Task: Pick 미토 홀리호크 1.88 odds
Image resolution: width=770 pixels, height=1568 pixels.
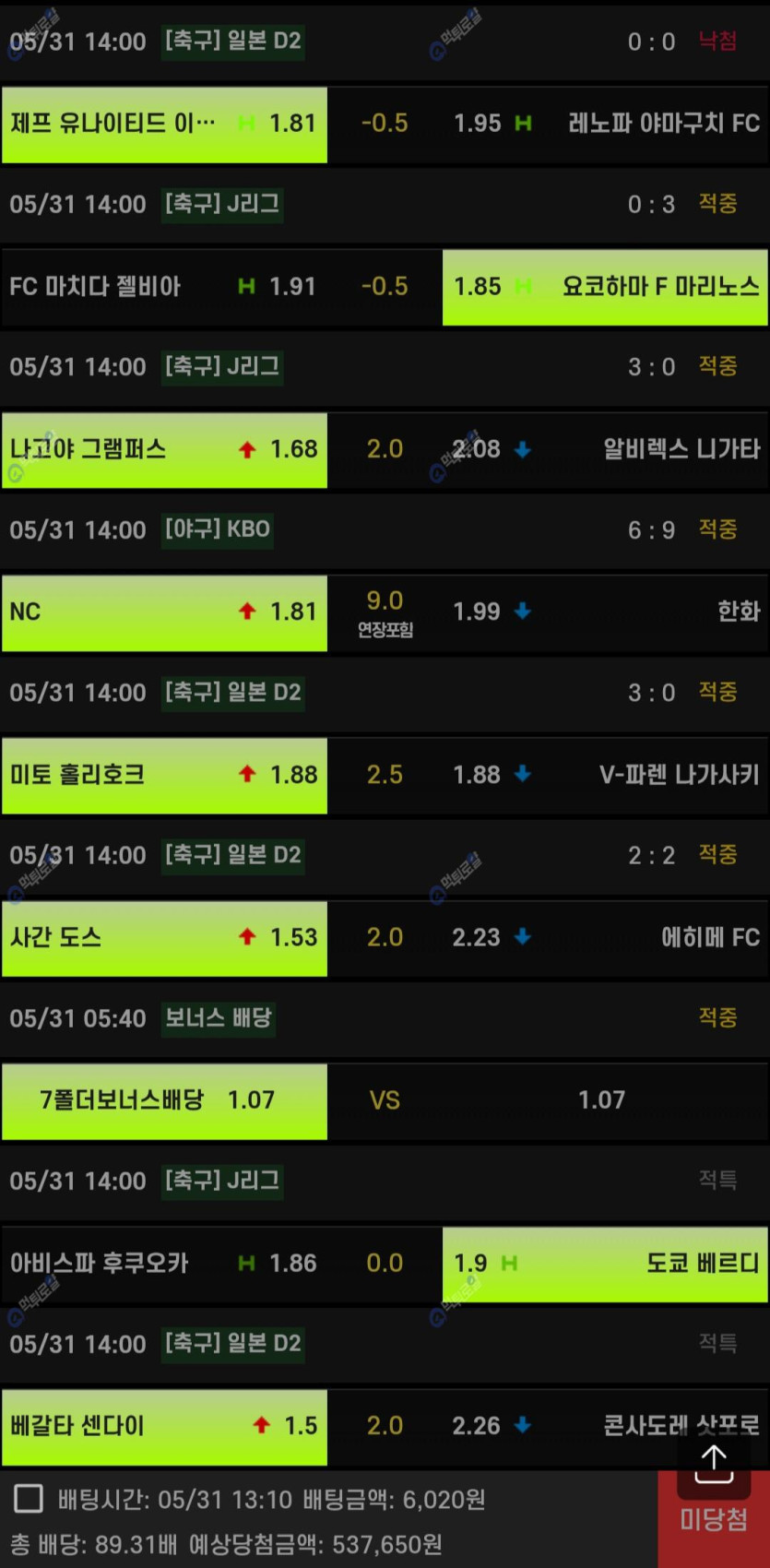Action: tap(164, 776)
